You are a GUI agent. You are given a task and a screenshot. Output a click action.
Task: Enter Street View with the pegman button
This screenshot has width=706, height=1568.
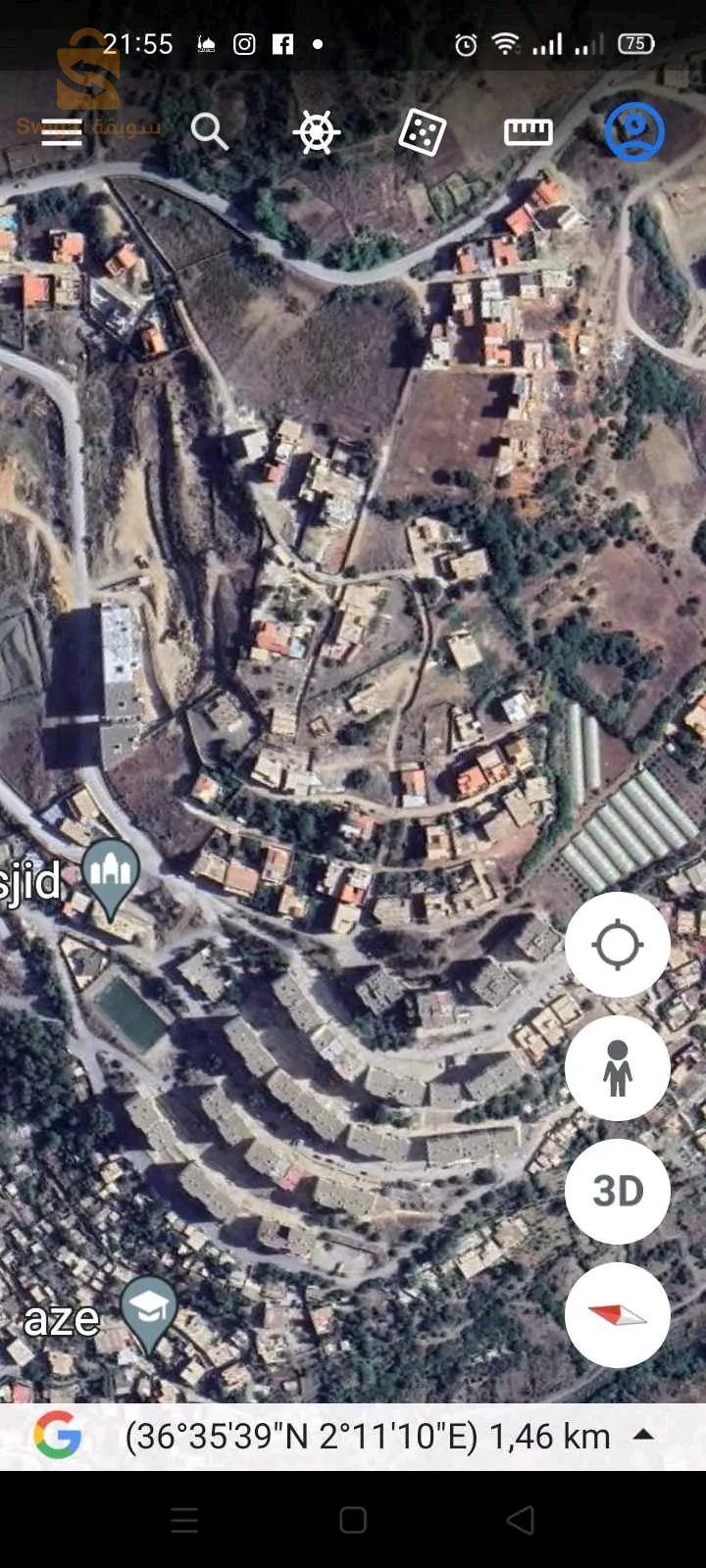coord(618,1068)
